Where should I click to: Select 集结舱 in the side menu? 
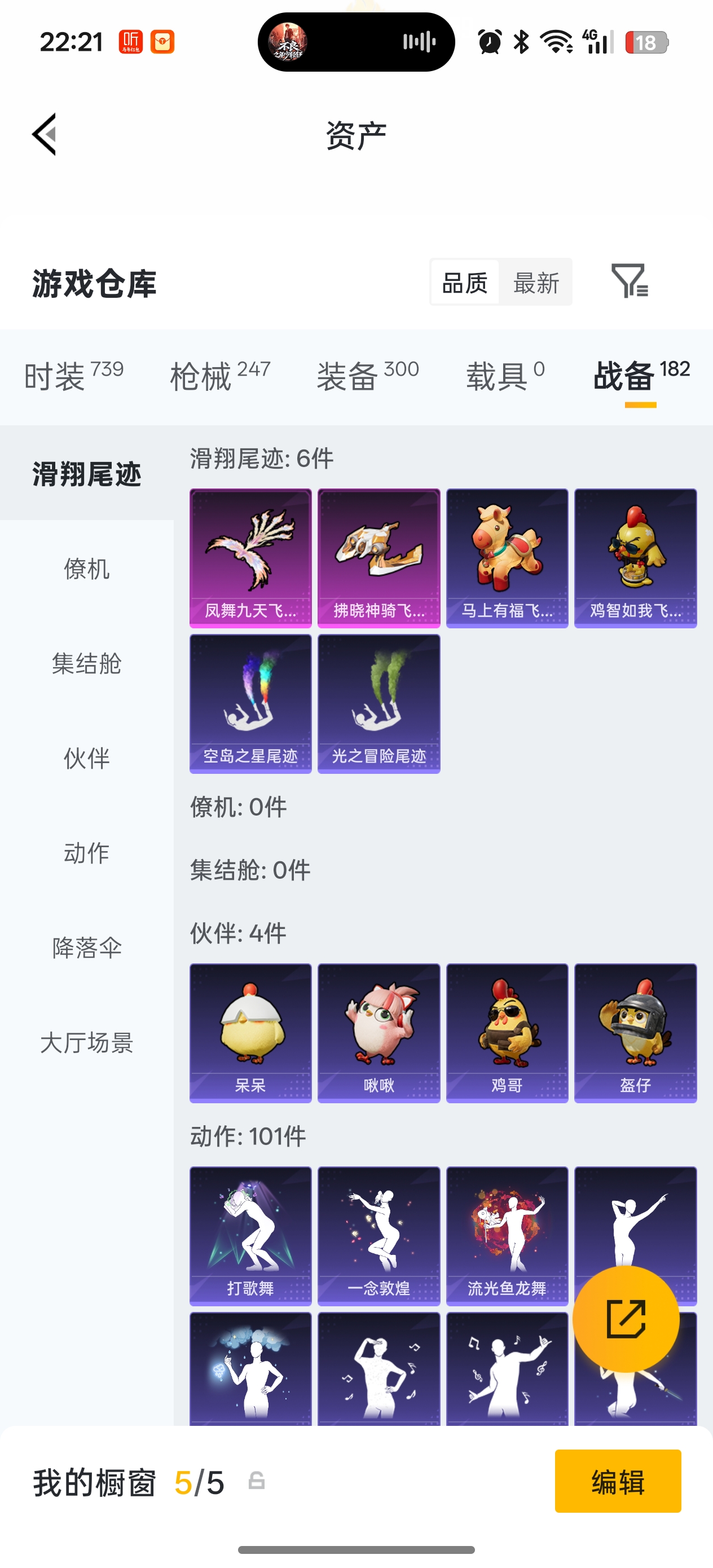click(x=86, y=663)
